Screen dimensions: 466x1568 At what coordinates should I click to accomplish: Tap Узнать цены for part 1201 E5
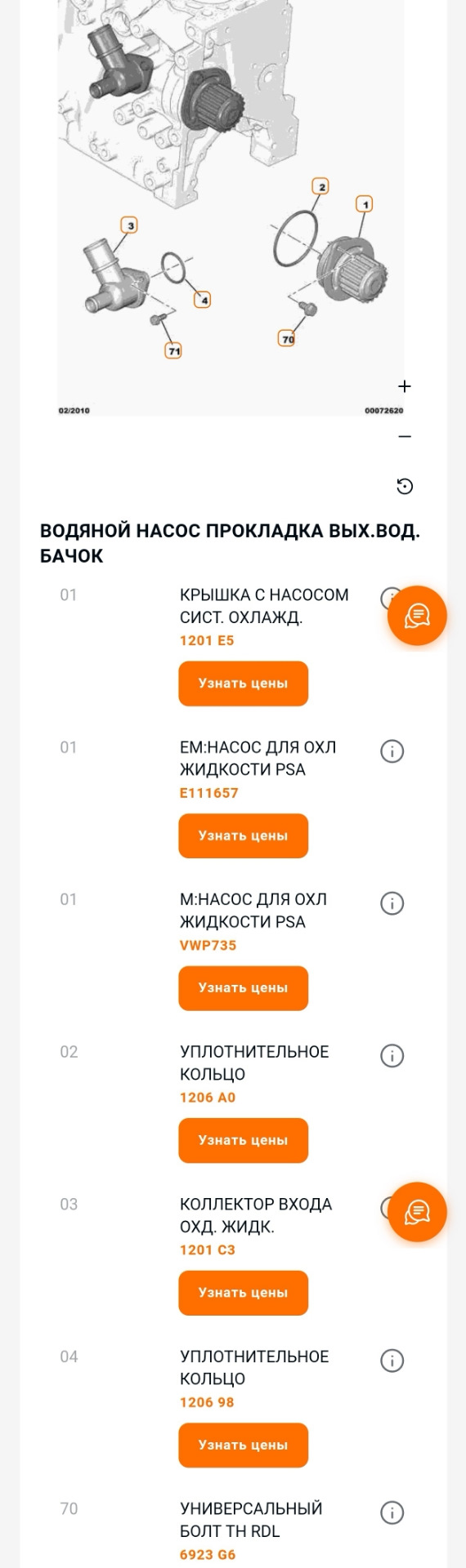[x=243, y=684]
